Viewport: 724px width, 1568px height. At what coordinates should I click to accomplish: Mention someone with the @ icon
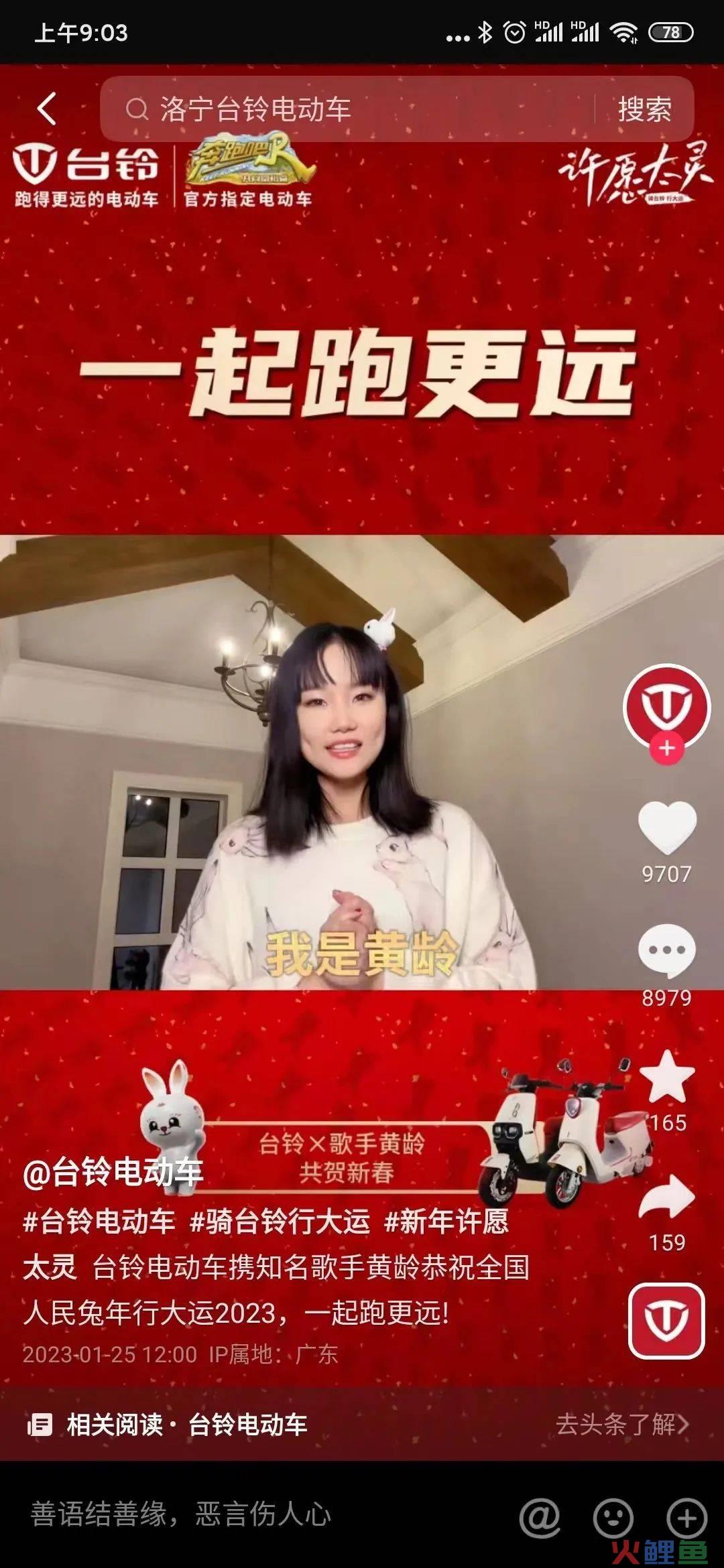coord(540,1517)
